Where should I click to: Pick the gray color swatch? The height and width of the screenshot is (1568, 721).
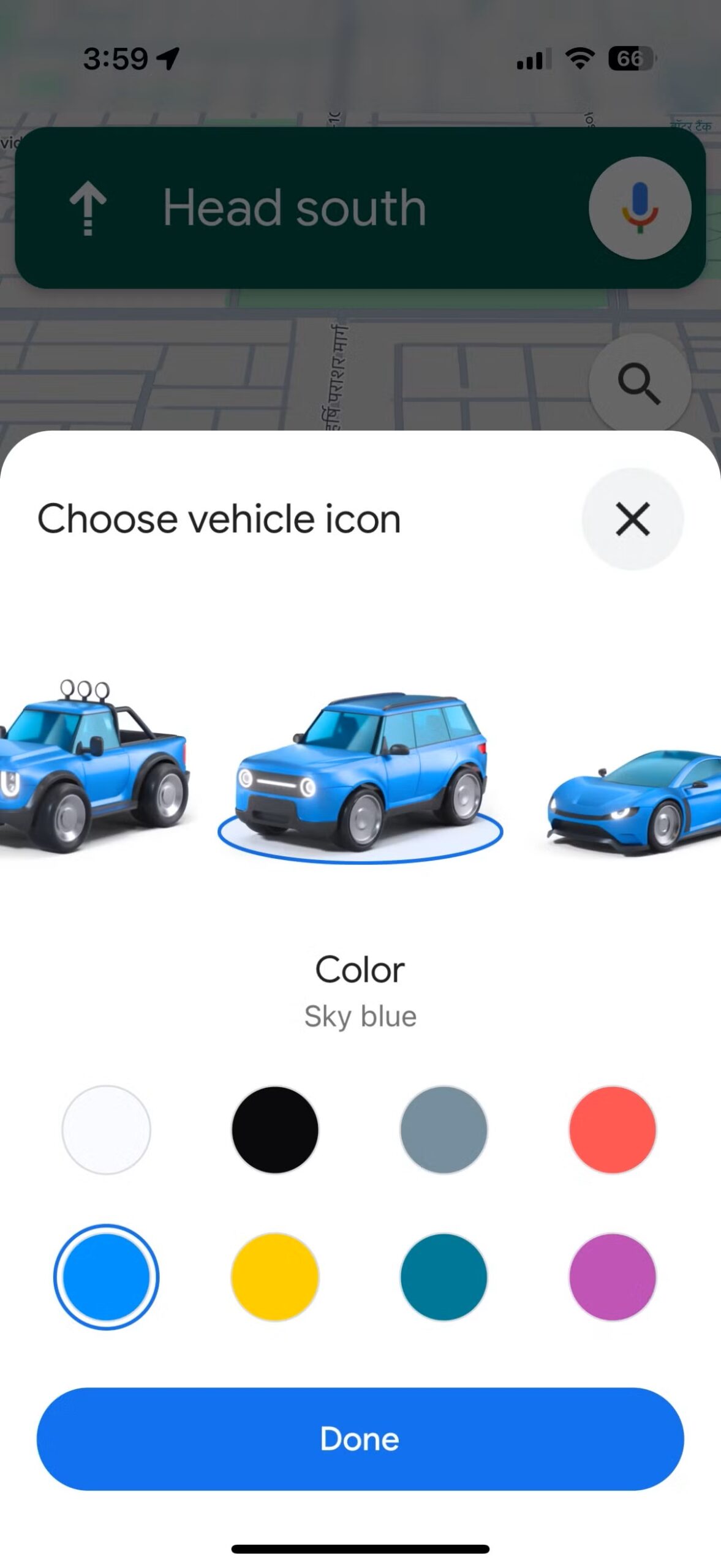pyautogui.click(x=444, y=1129)
